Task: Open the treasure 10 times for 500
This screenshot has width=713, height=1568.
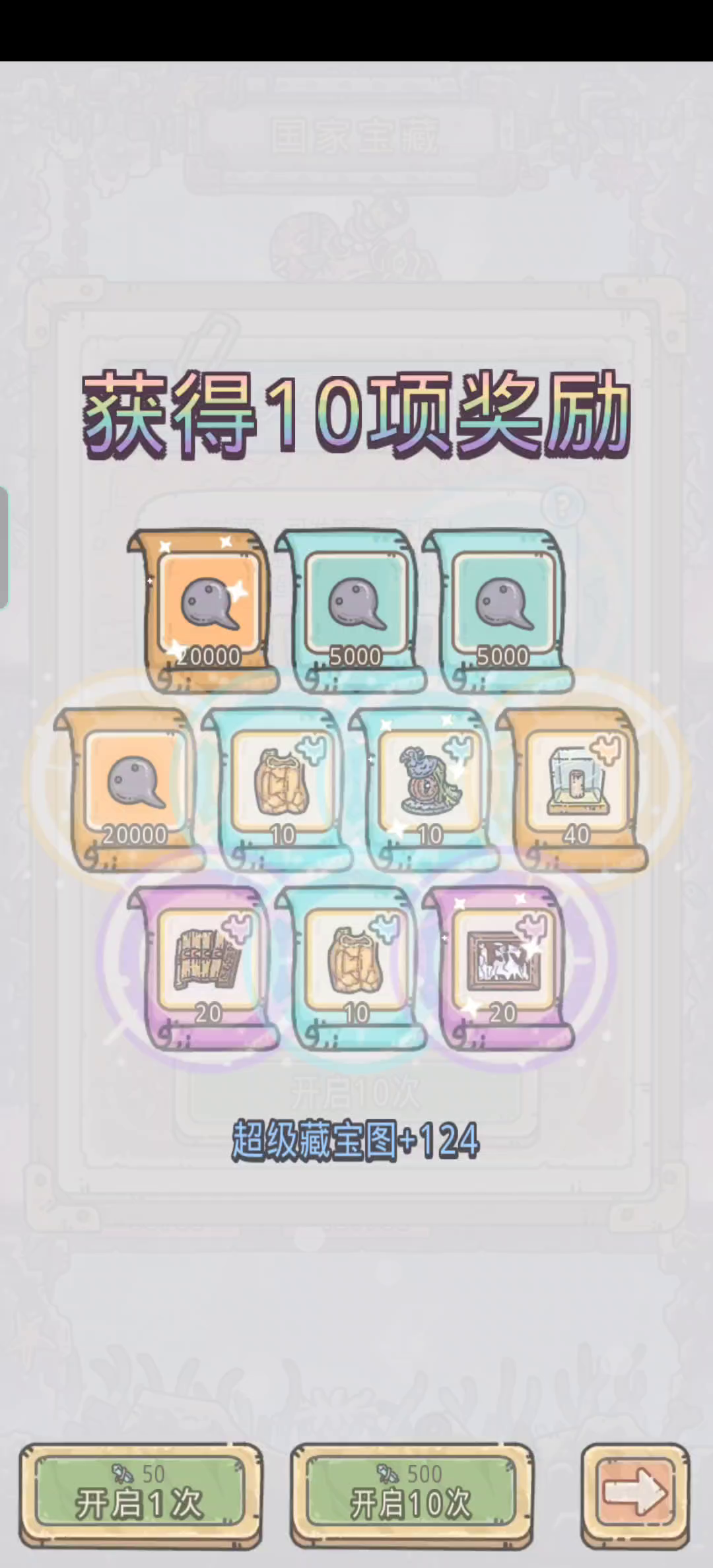Action: (411, 1495)
